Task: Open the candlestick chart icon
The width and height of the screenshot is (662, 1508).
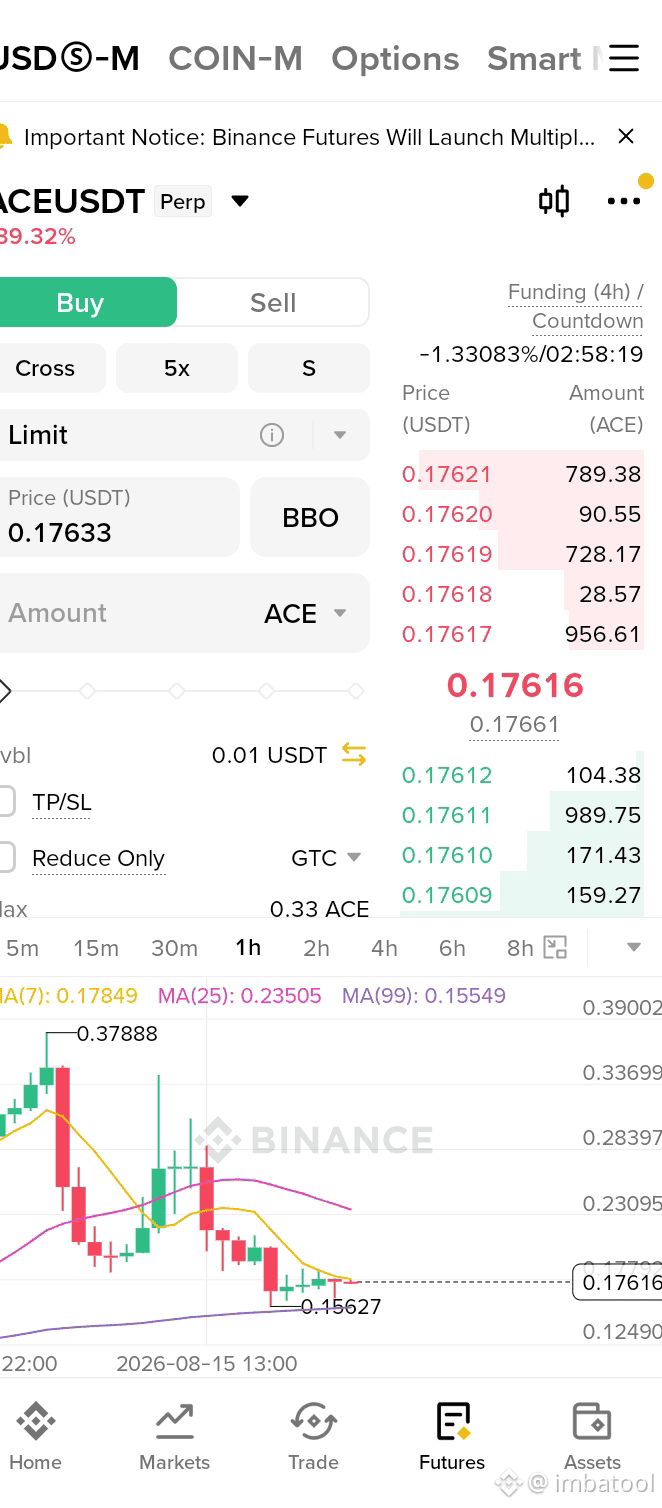Action: 554,201
